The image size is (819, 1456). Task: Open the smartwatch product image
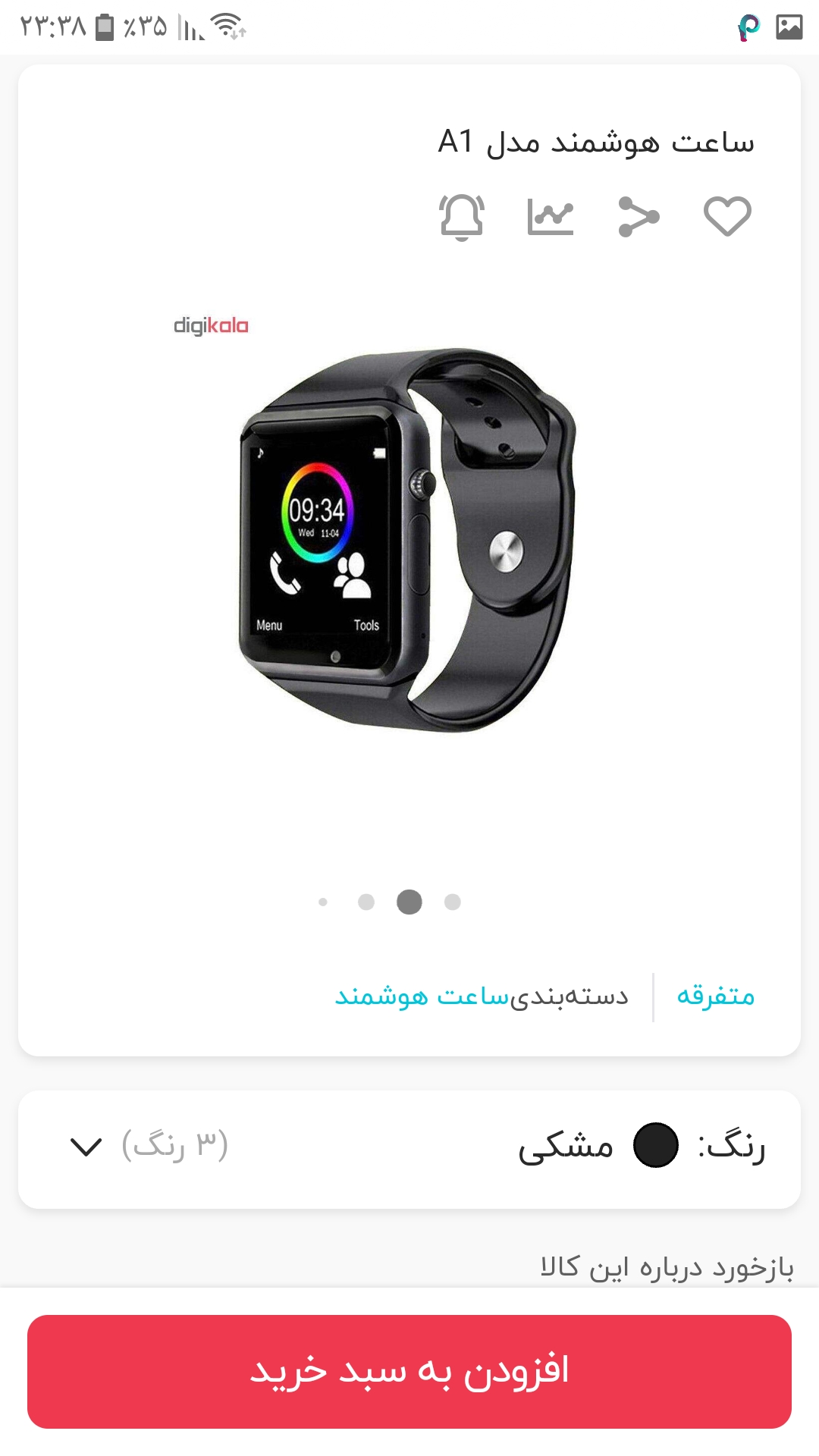[x=408, y=540]
